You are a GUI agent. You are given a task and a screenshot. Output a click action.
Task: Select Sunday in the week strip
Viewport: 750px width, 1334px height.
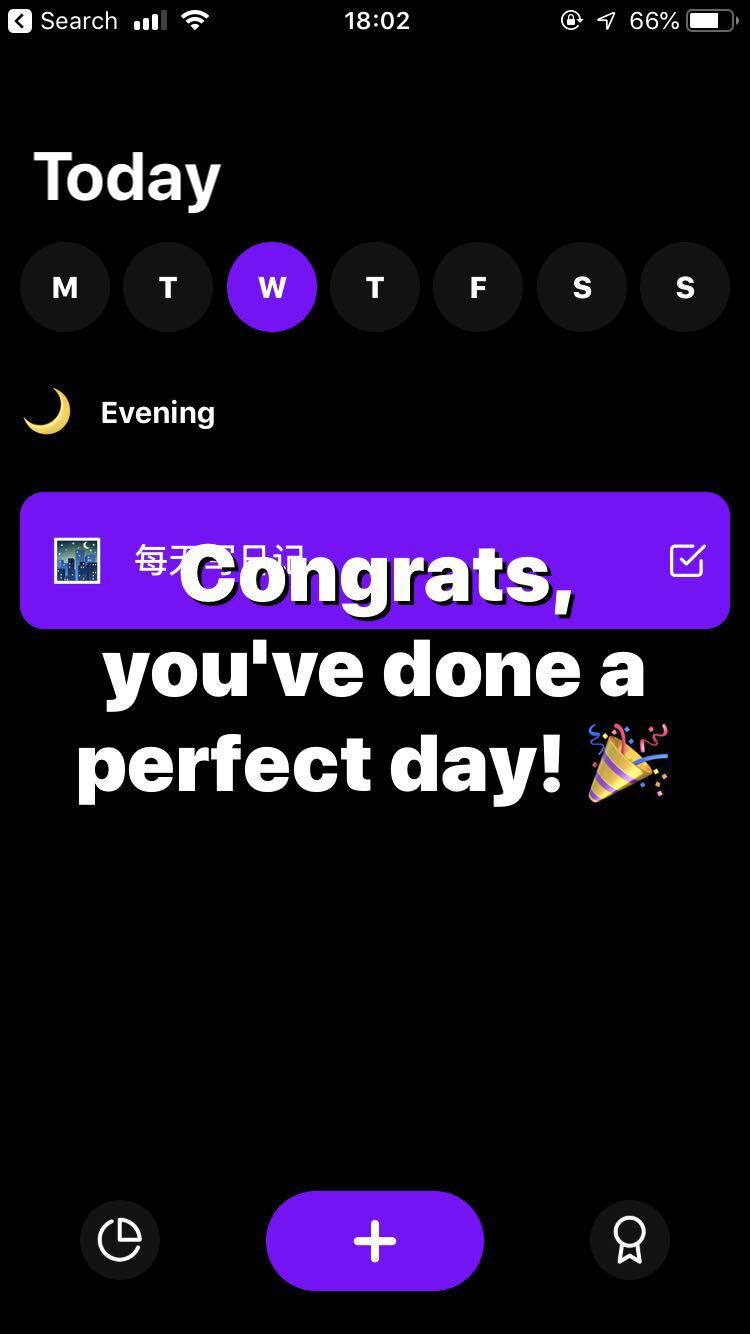coord(685,287)
